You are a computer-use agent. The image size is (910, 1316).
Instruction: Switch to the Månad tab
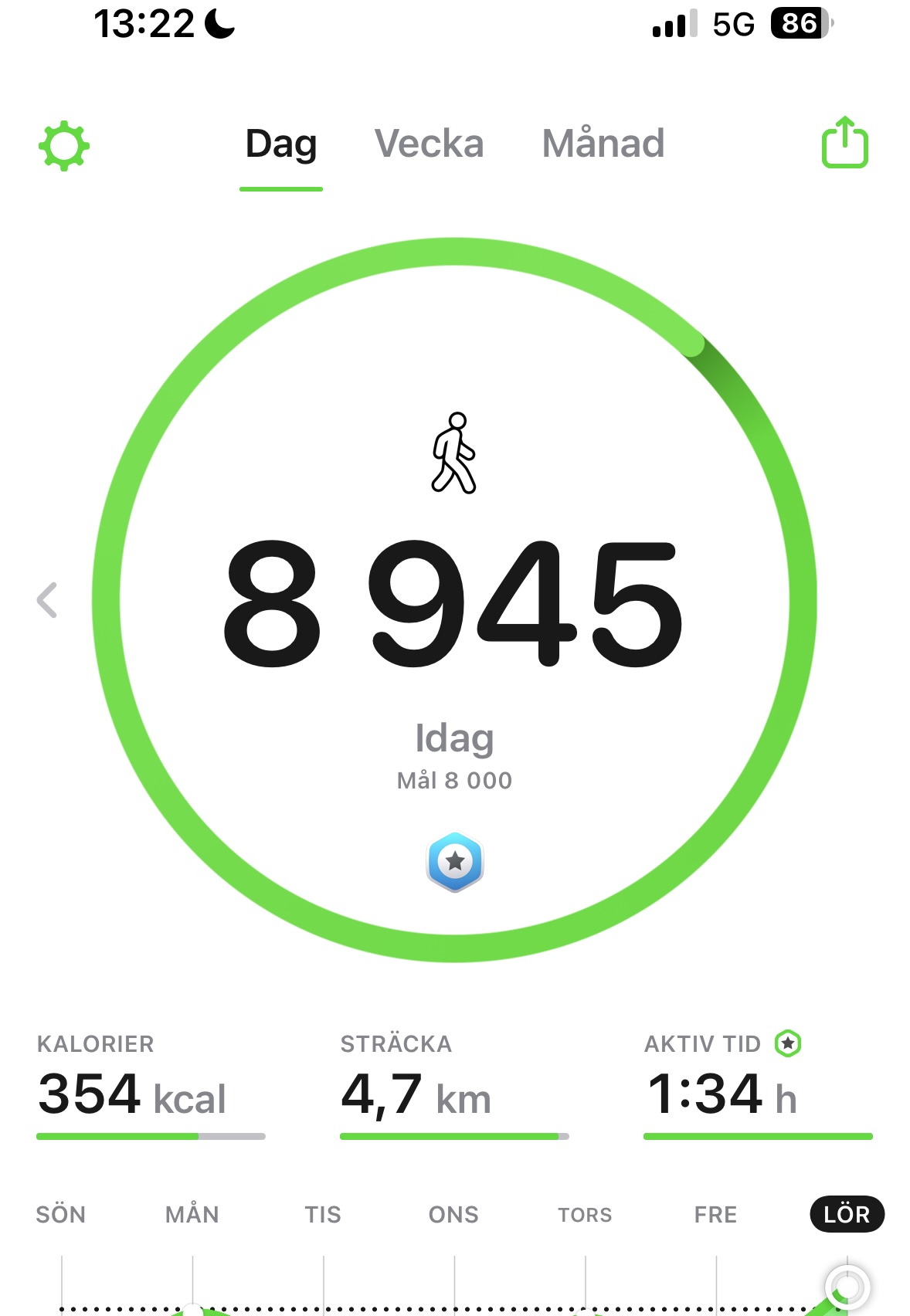click(x=603, y=144)
